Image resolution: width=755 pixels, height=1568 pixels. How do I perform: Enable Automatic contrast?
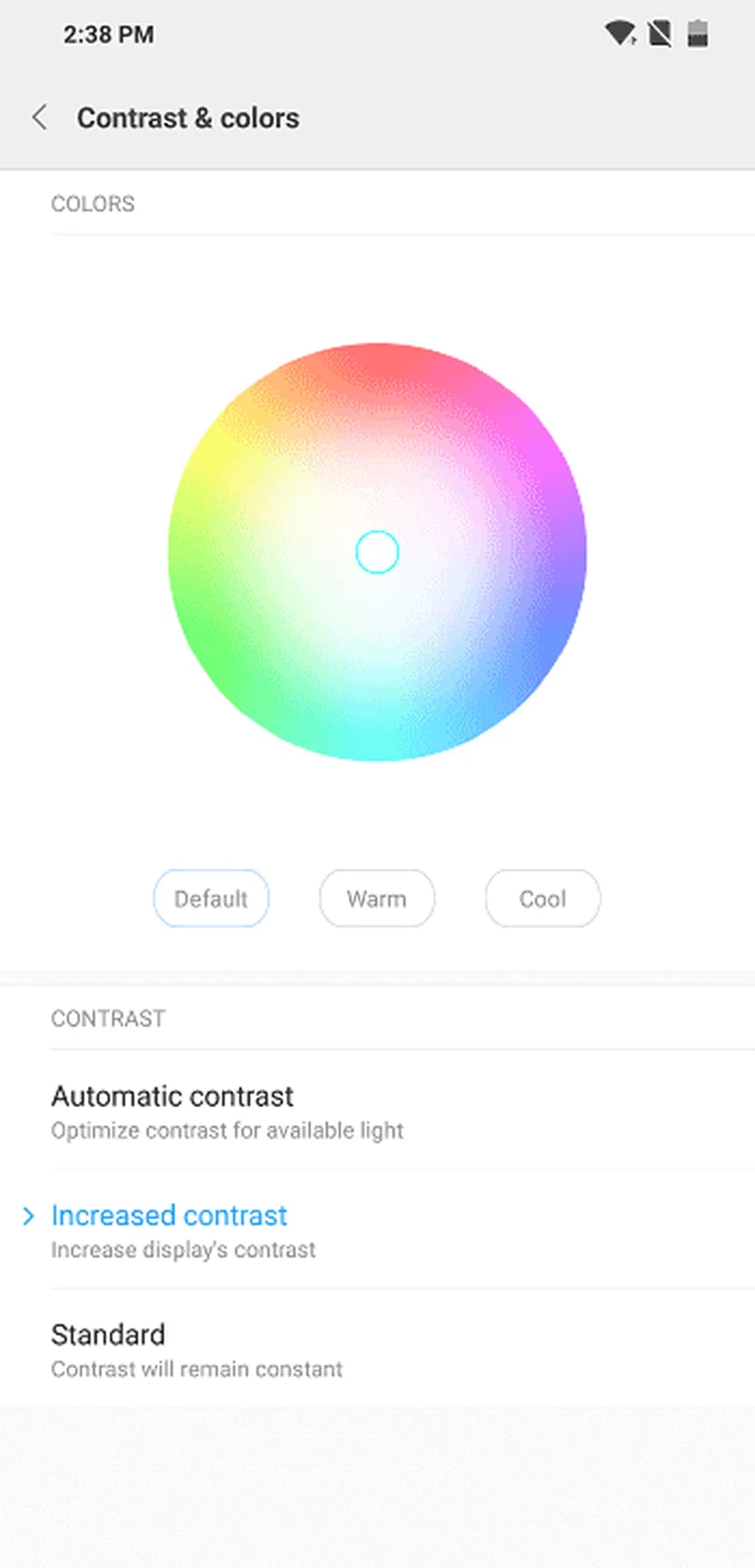[172, 1096]
